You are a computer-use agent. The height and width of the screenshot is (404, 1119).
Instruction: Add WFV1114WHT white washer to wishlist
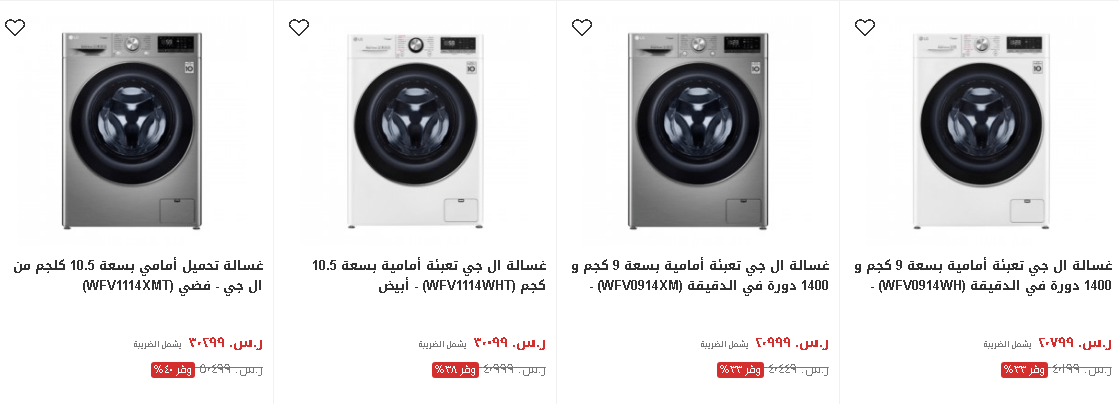[298, 27]
